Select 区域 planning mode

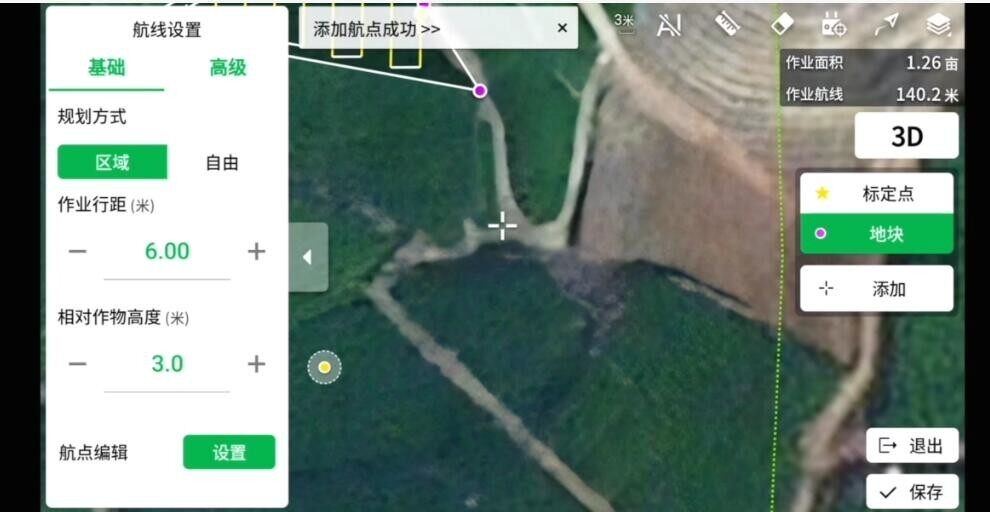pos(112,162)
